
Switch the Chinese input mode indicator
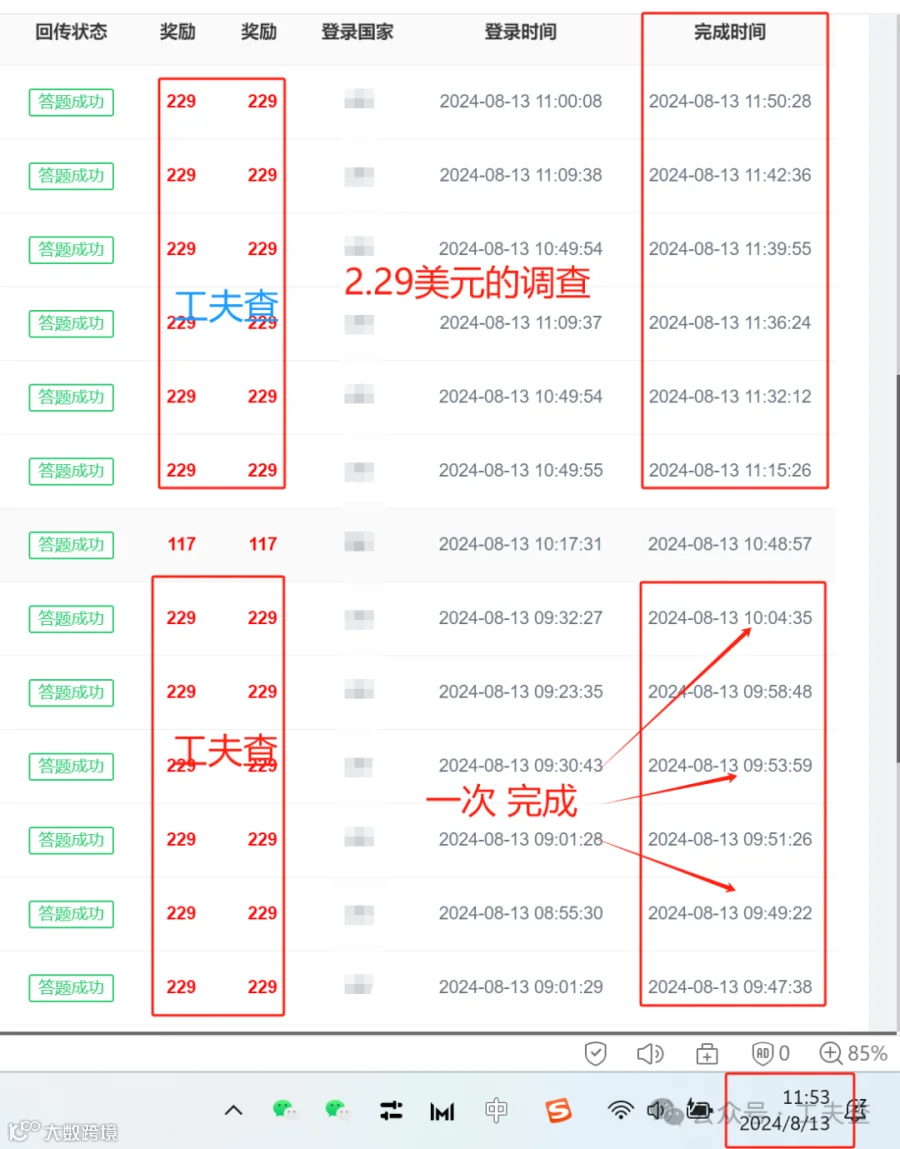pyautogui.click(x=496, y=1110)
